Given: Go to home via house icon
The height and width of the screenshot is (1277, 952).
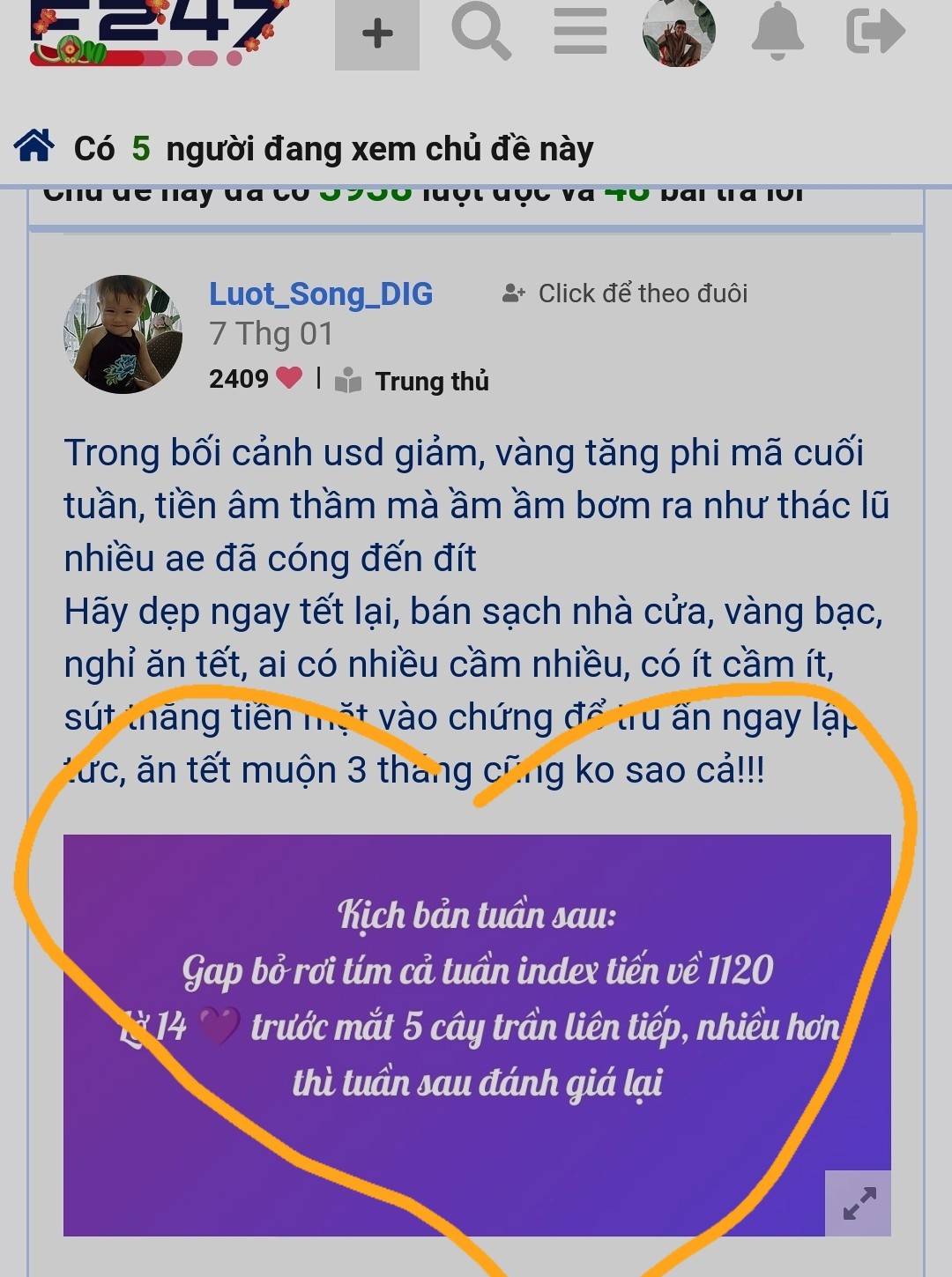Looking at the screenshot, I should [34, 146].
